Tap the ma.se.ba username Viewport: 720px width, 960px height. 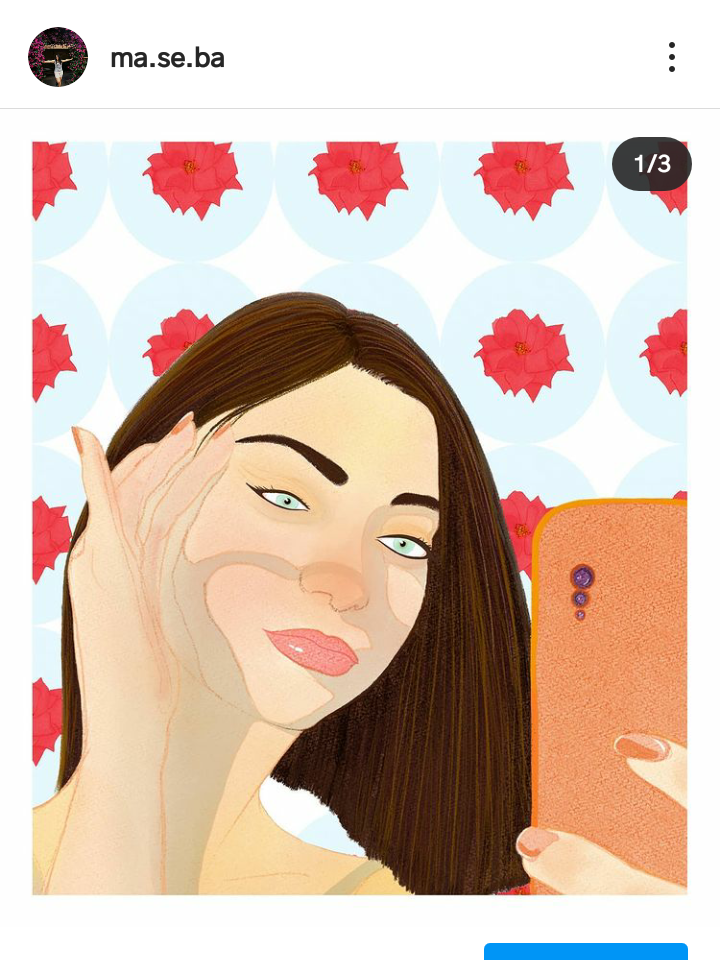[167, 58]
